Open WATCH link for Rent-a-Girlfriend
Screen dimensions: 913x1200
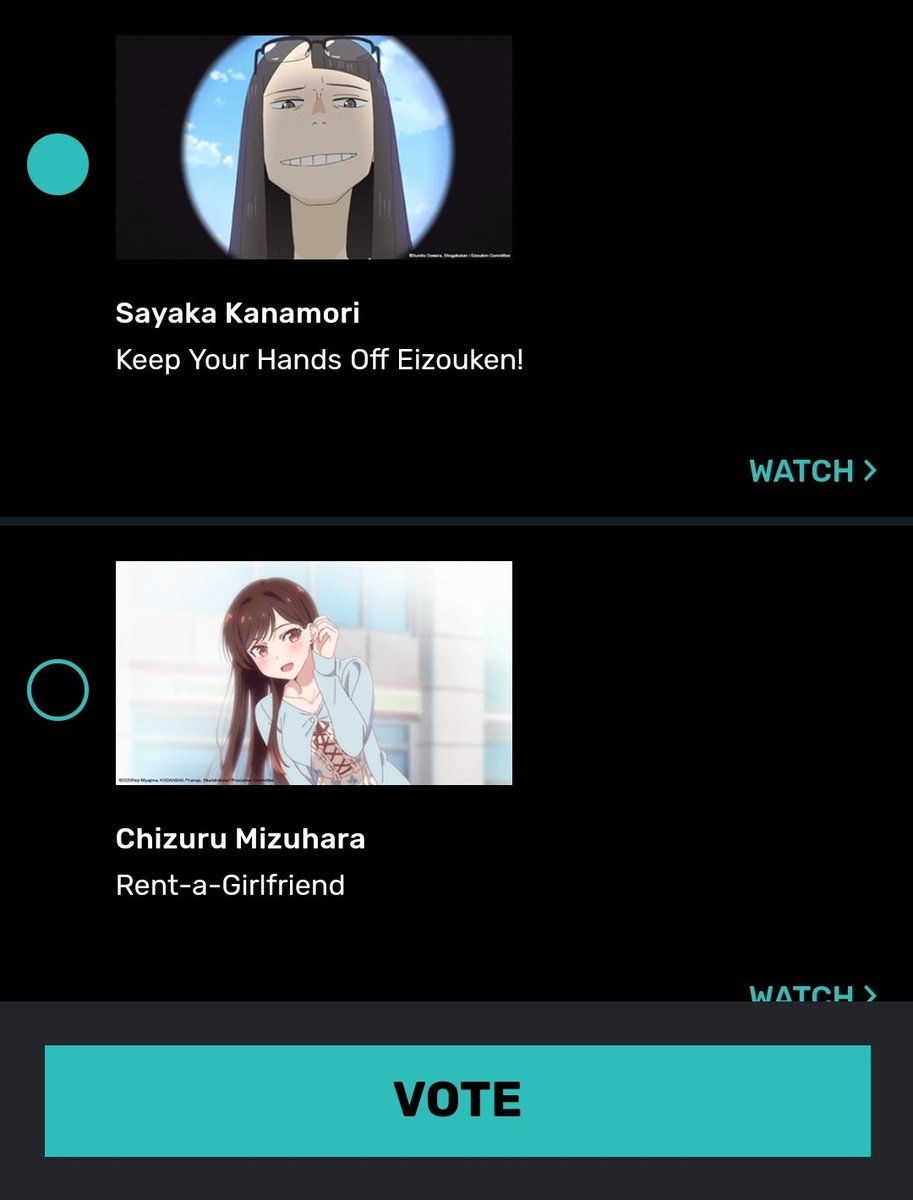(x=812, y=993)
